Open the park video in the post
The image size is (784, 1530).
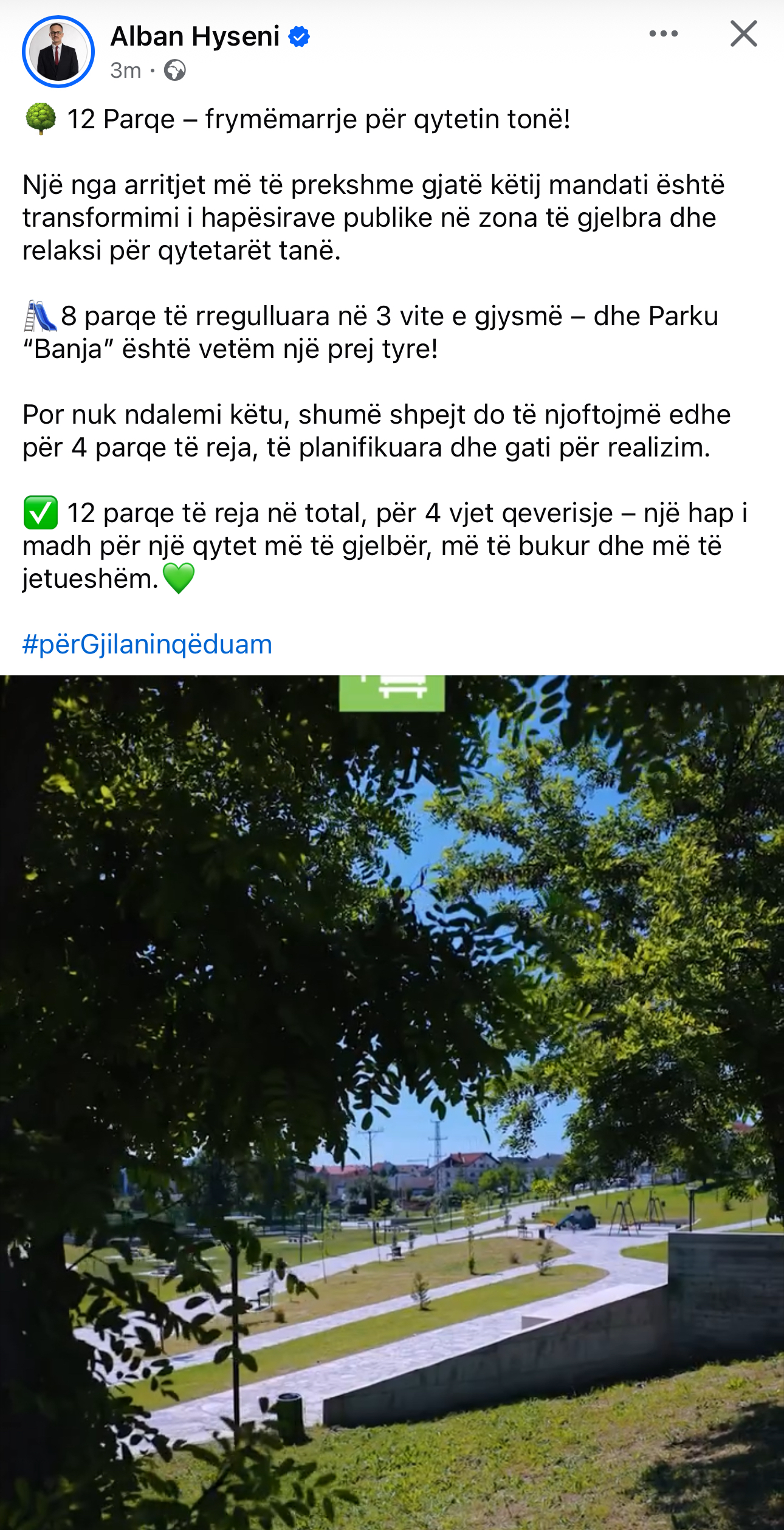point(392,1103)
